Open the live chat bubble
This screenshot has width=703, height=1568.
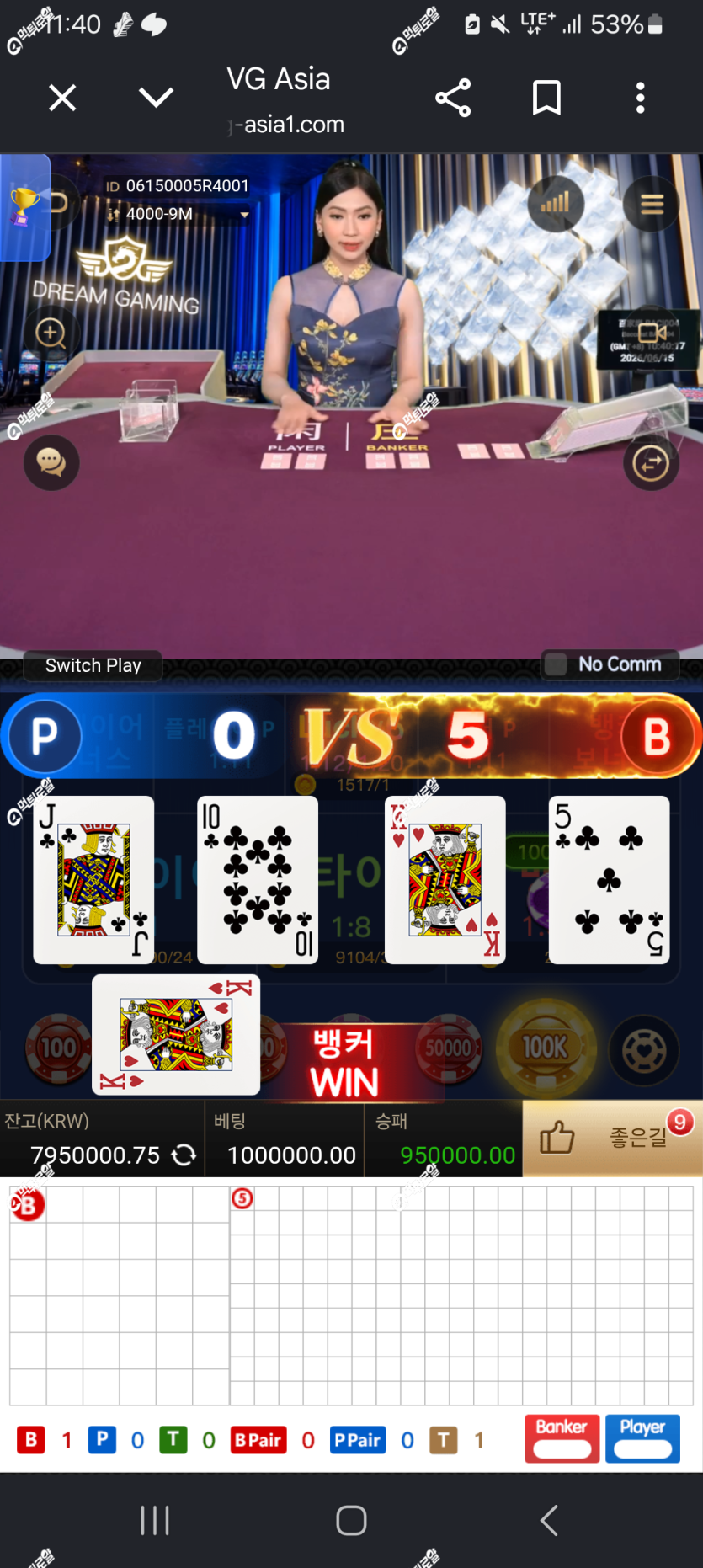click(x=51, y=462)
